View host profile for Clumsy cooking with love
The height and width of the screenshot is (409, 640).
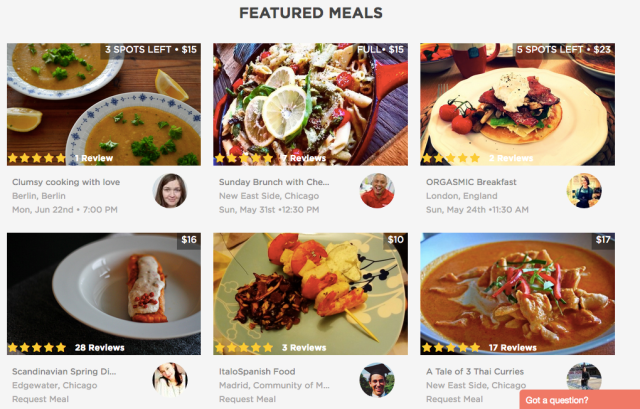pos(170,190)
